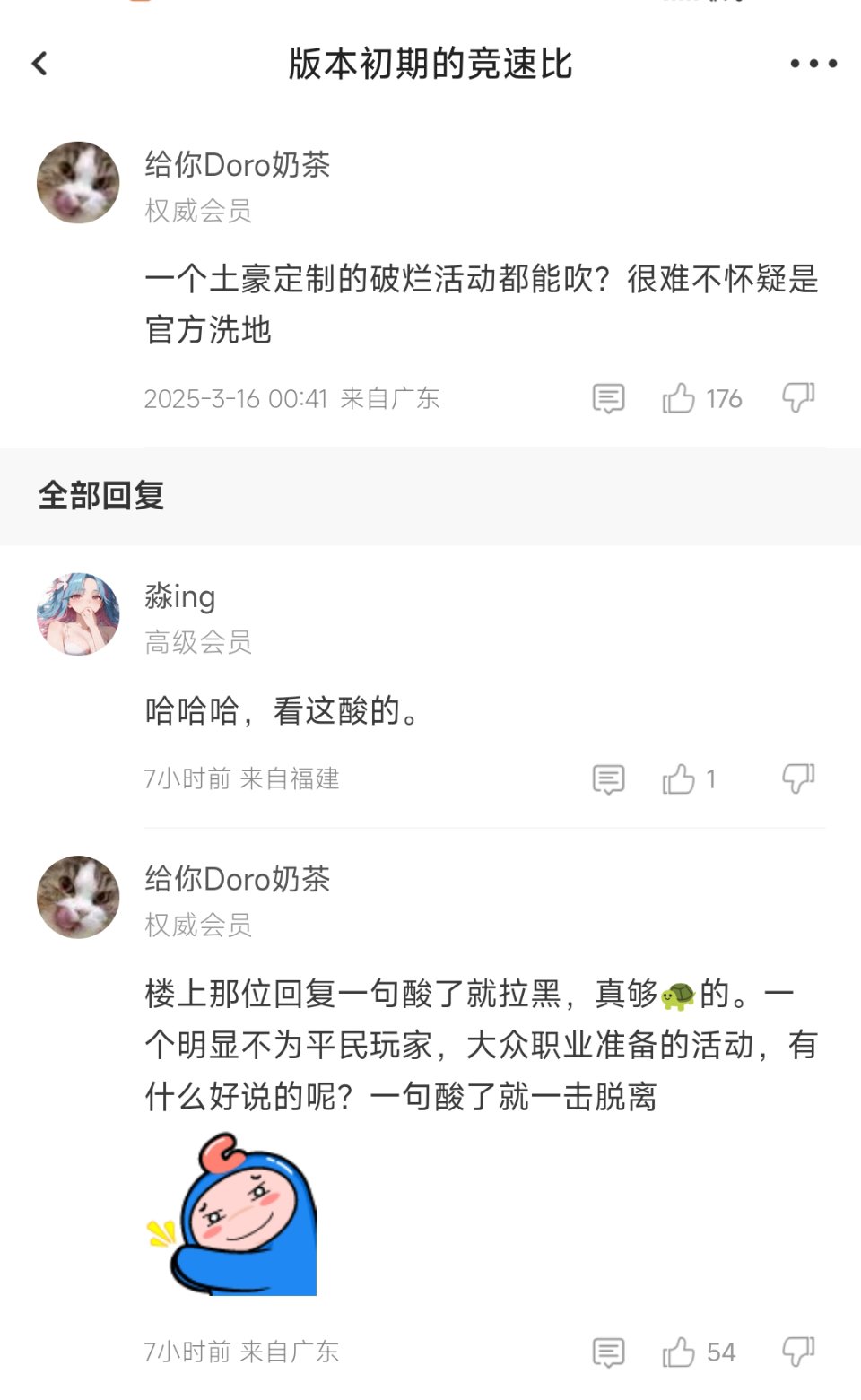Reply to the comment about 官方洗地
This screenshot has width=861, height=1400.
608,398
